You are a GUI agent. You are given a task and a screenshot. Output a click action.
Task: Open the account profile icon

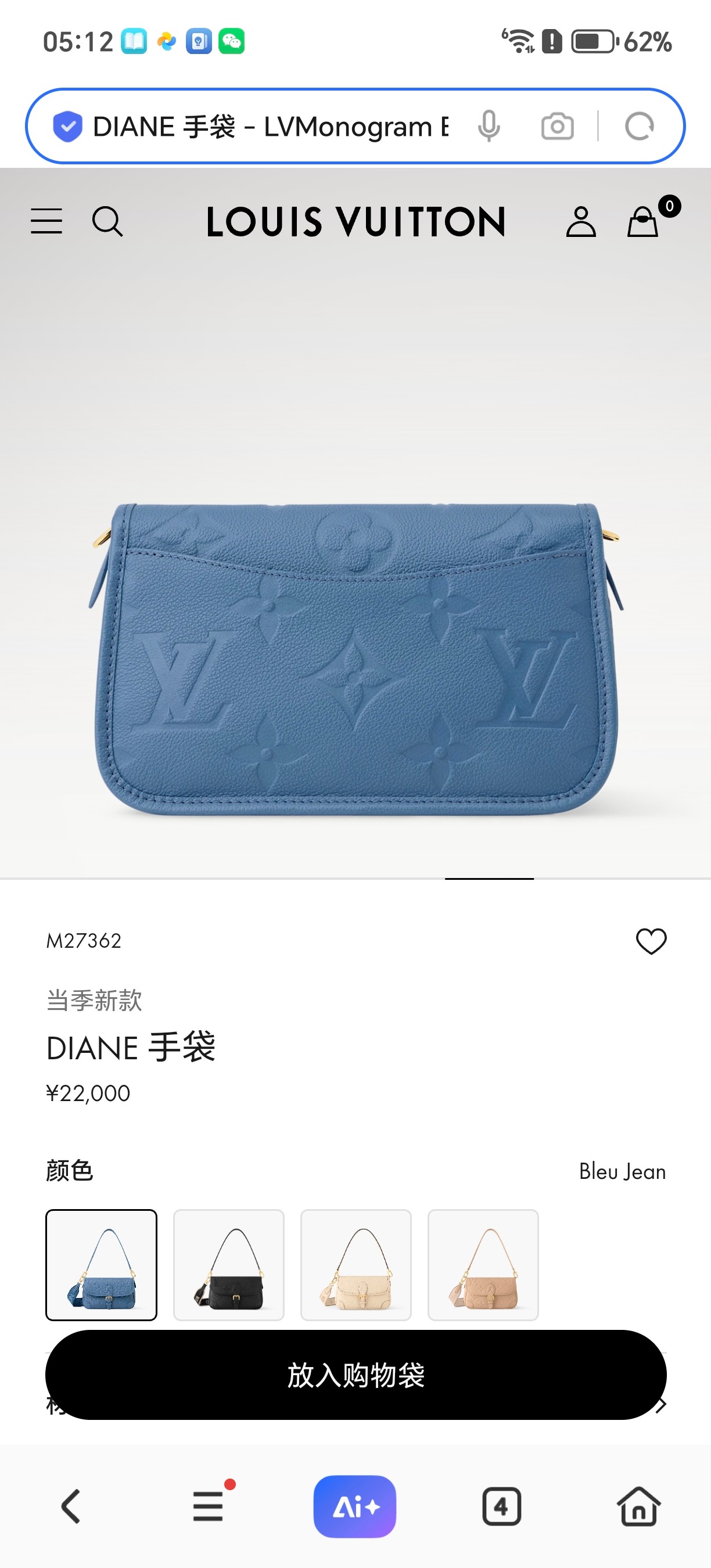(x=581, y=221)
